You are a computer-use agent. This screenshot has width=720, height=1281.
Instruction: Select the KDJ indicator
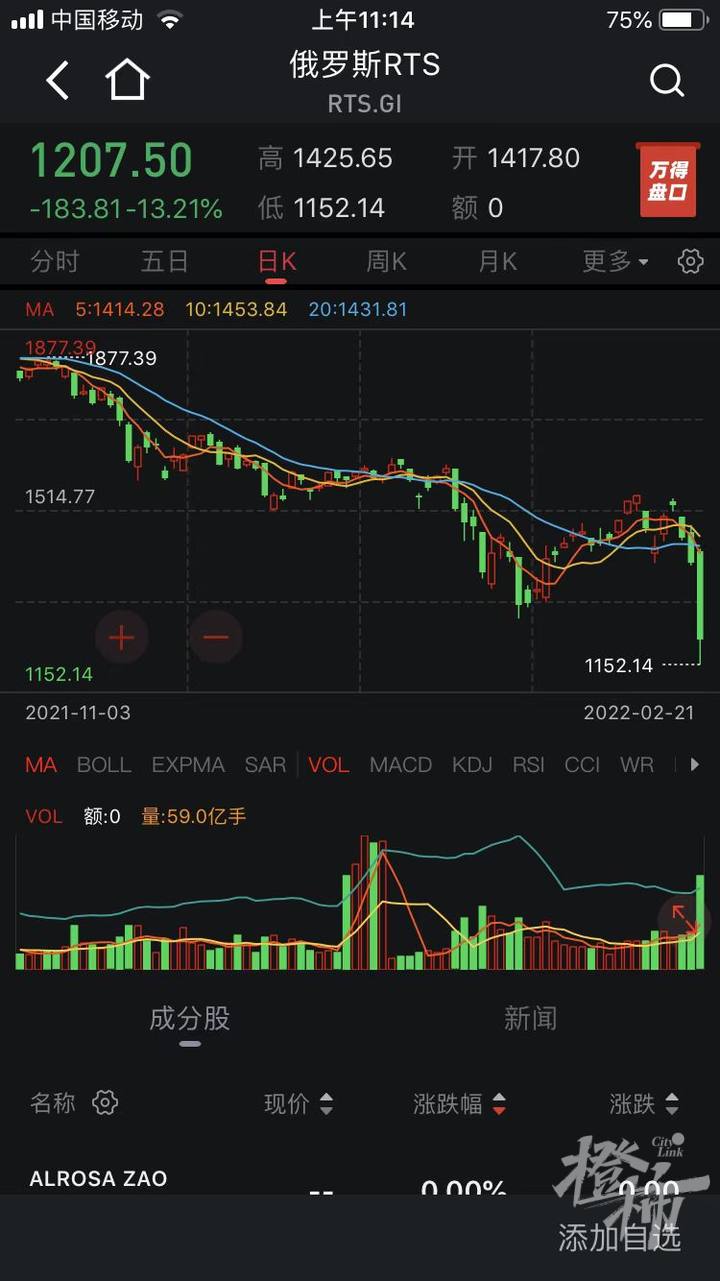point(472,765)
